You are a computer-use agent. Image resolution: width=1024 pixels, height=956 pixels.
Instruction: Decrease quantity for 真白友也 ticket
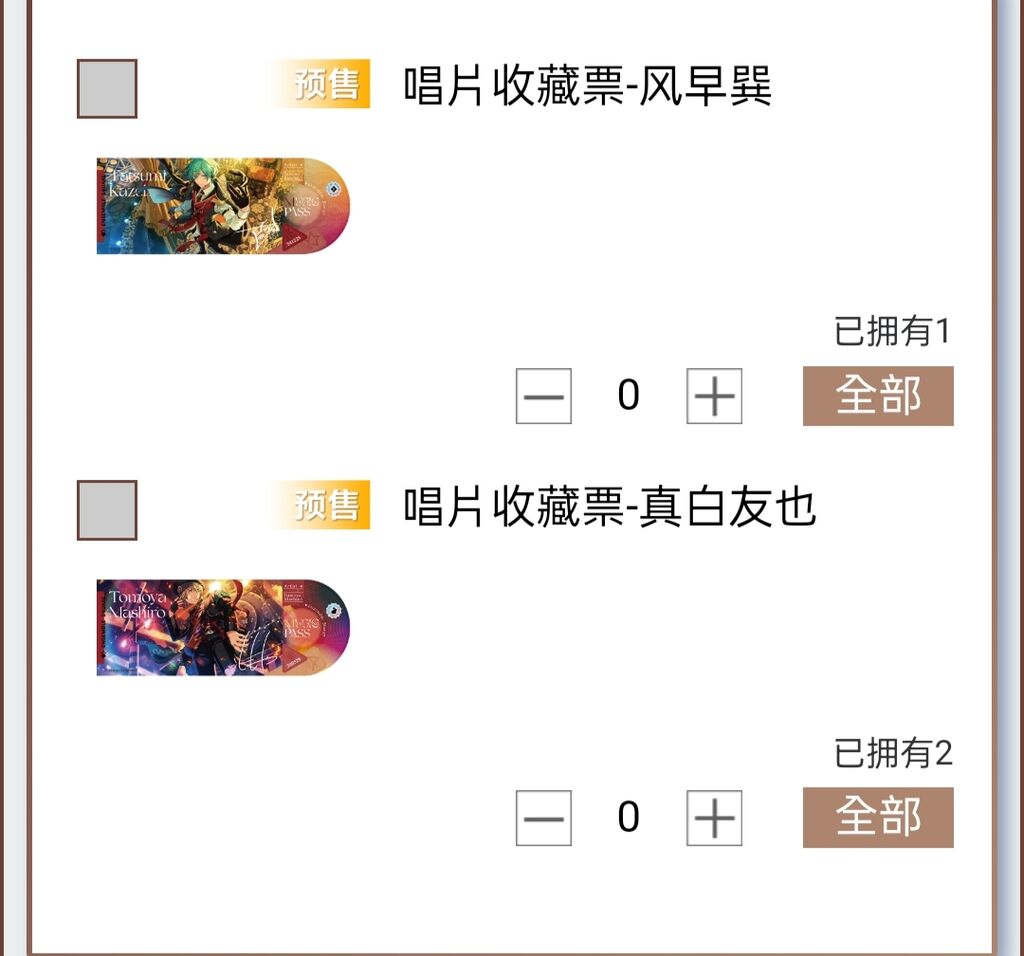click(x=543, y=818)
